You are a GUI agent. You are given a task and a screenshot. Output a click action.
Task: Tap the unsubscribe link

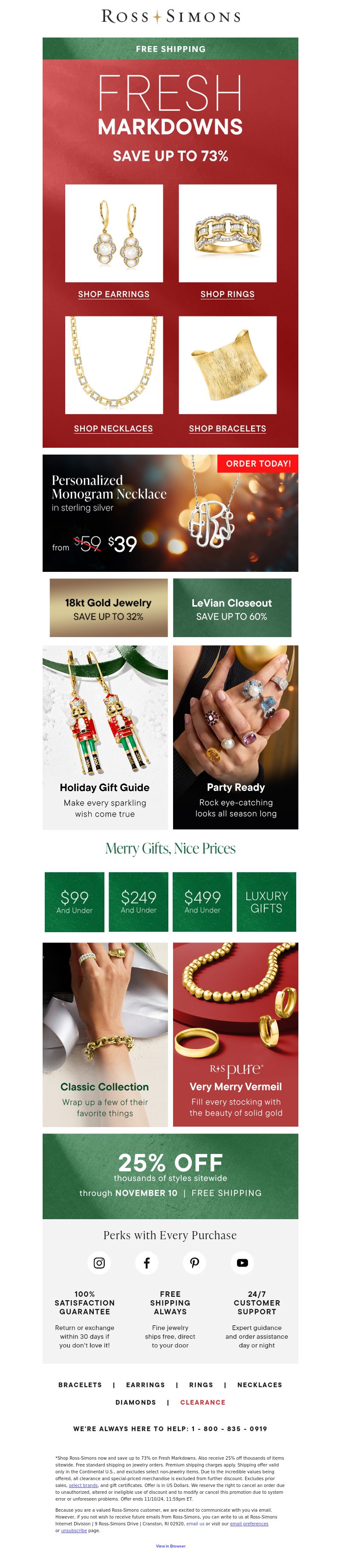click(74, 1530)
